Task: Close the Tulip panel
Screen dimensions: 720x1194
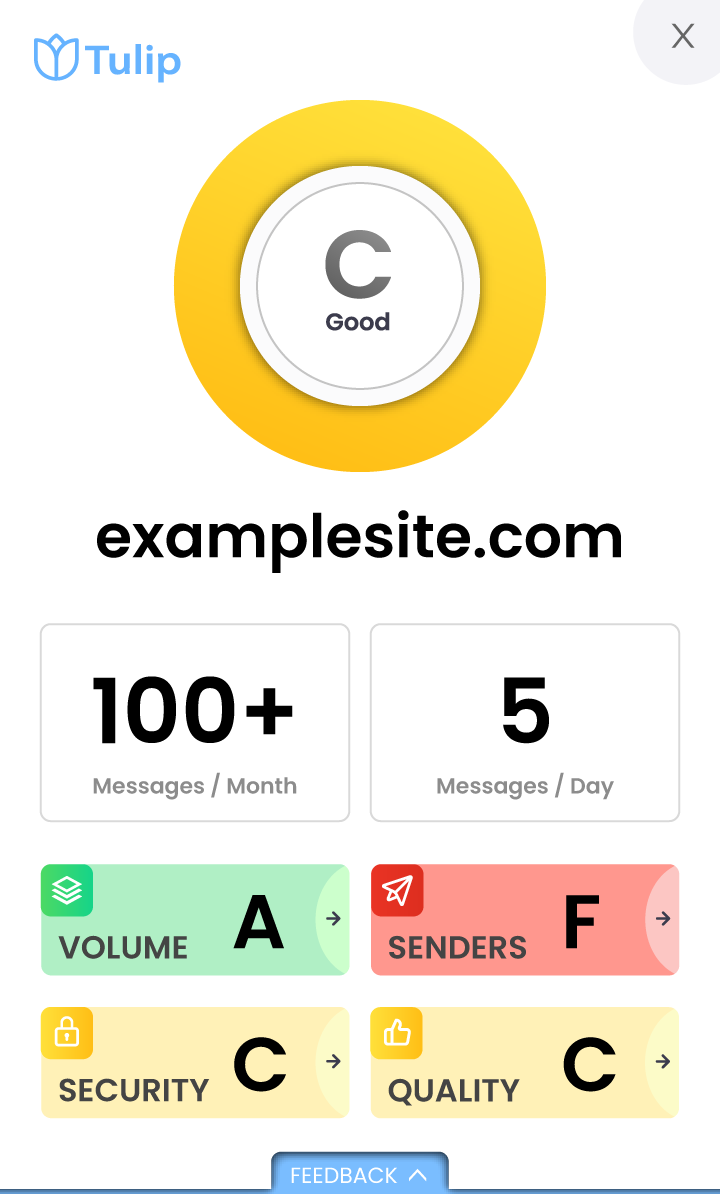Action: (x=683, y=36)
